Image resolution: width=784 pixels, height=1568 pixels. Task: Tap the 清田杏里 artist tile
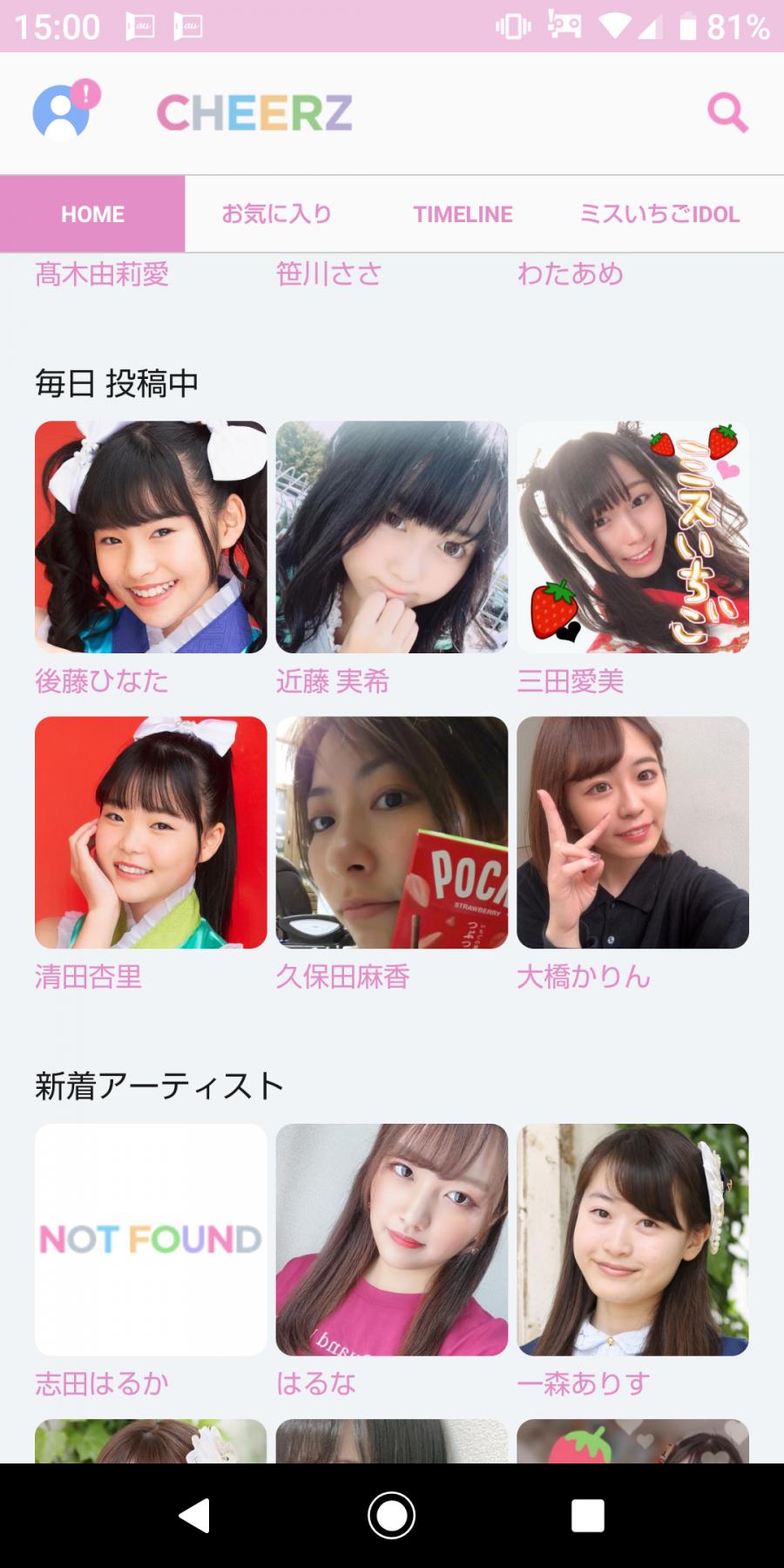click(151, 832)
